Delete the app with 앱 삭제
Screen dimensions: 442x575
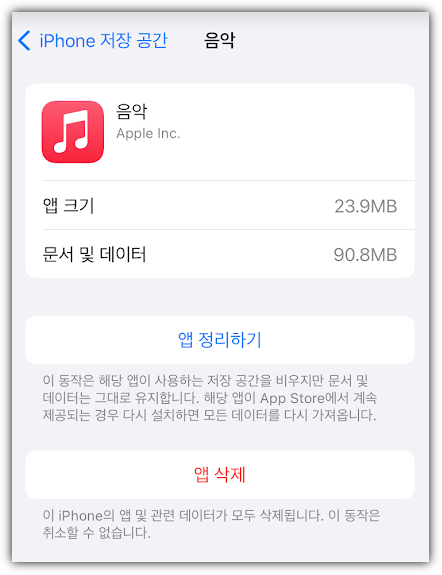tap(220, 475)
